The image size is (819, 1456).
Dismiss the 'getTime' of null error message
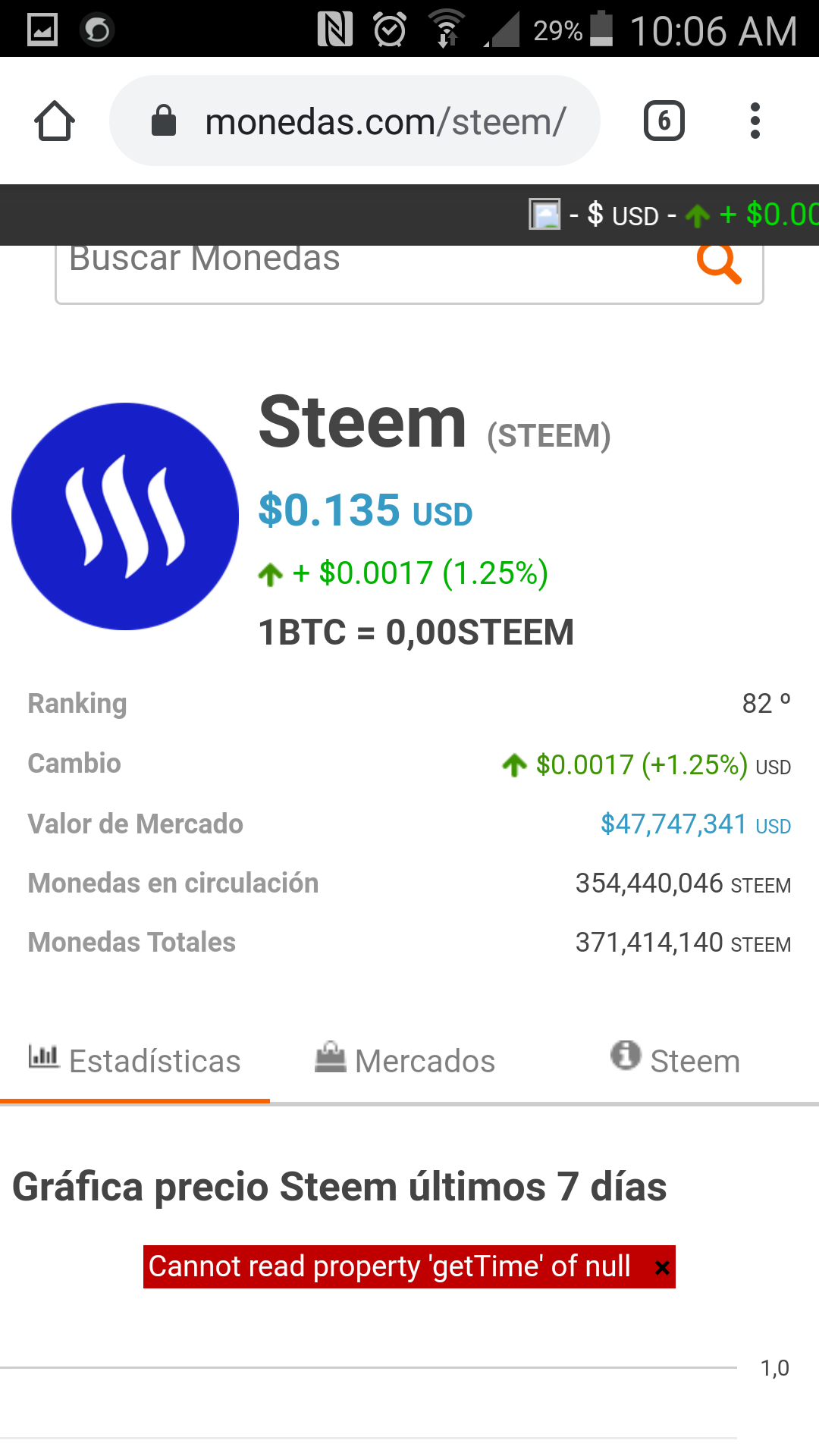coord(662,1267)
